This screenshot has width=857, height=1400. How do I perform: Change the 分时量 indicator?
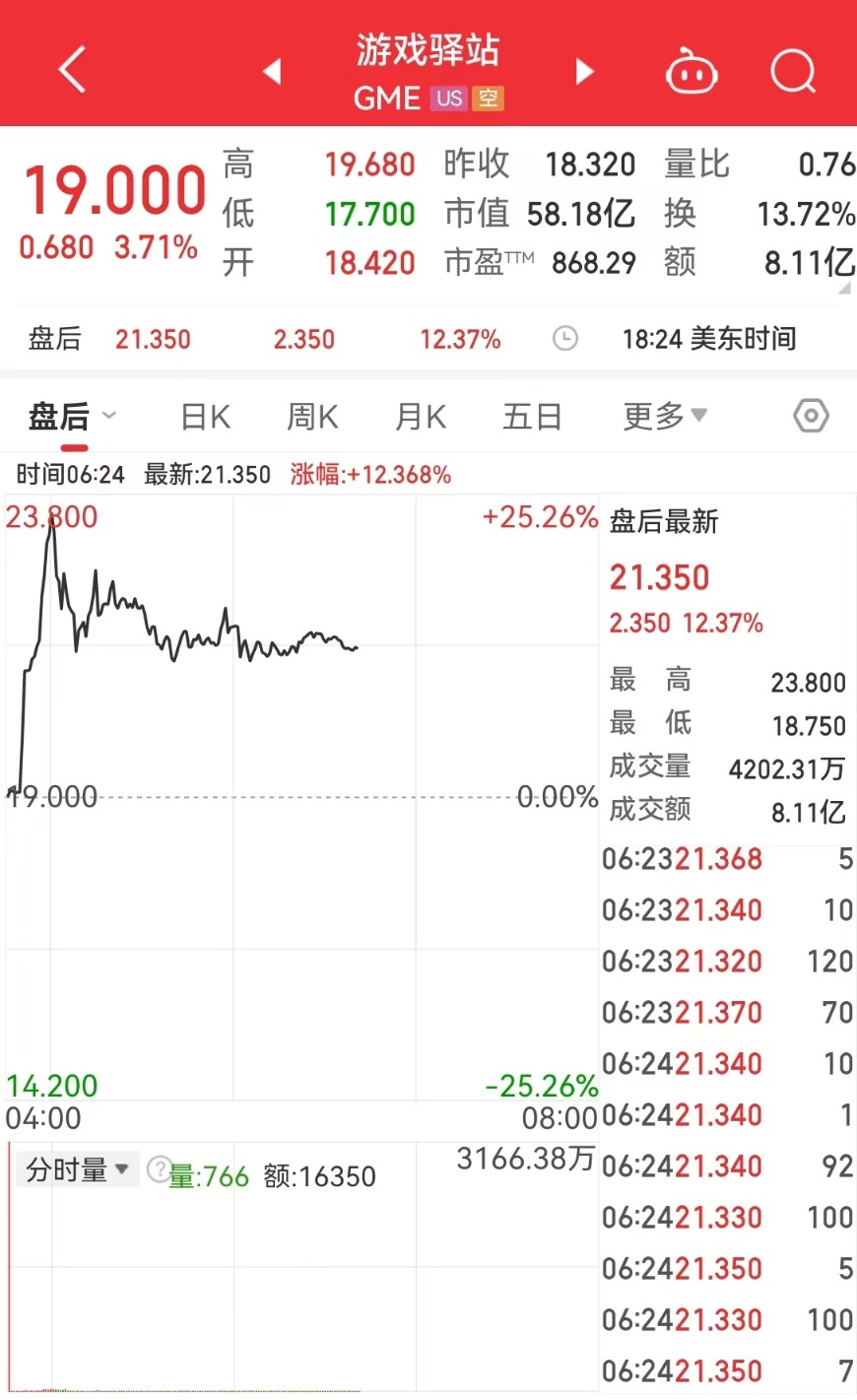click(x=78, y=1169)
